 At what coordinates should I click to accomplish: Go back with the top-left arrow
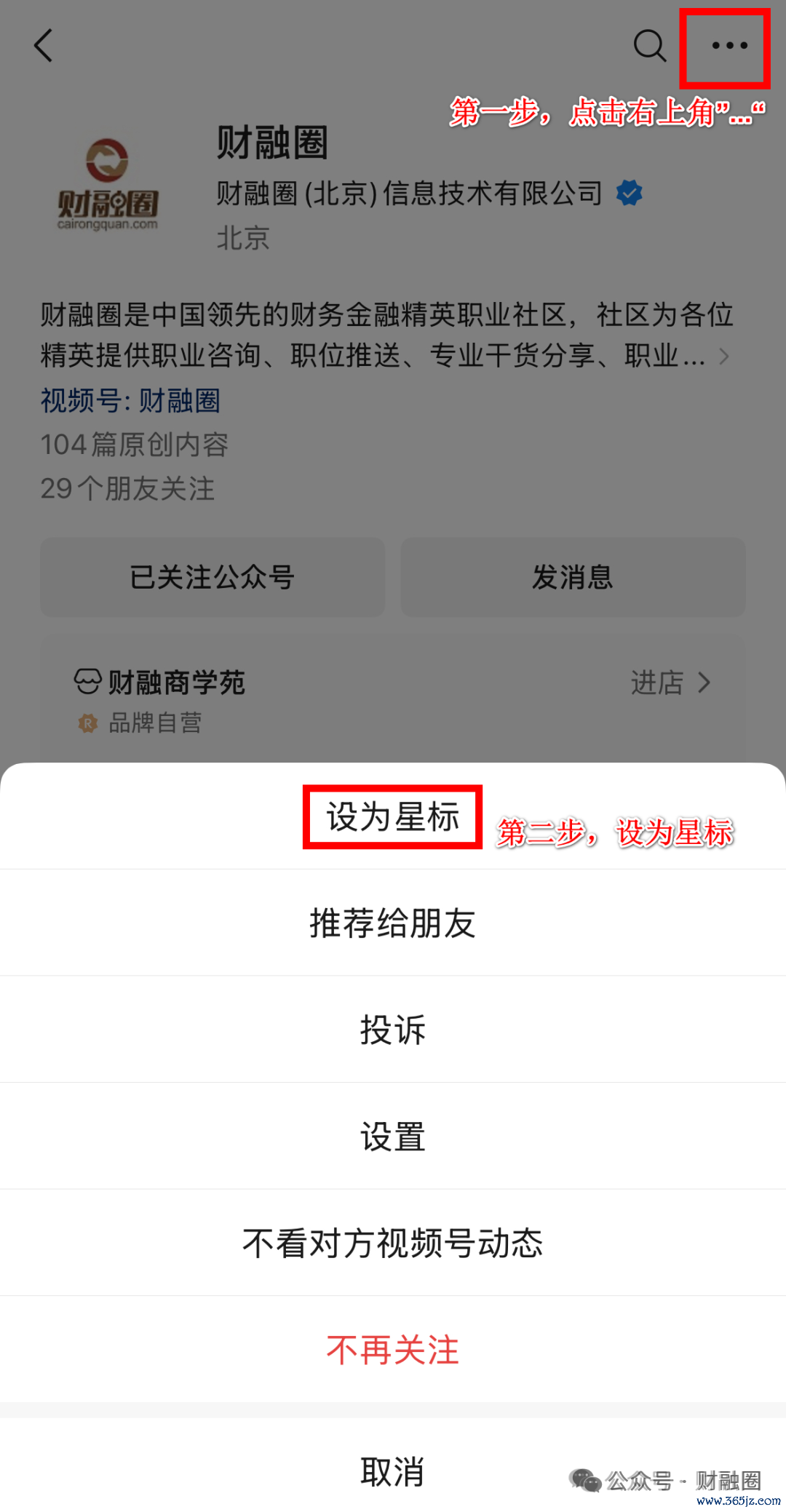pyautogui.click(x=44, y=46)
